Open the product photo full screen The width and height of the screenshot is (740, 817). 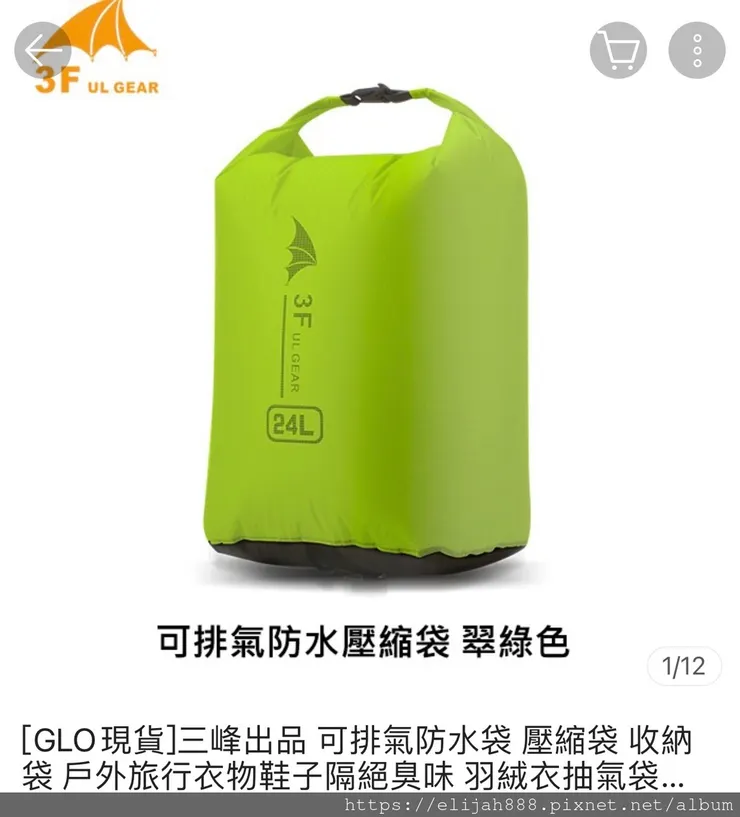pyautogui.click(x=370, y=330)
